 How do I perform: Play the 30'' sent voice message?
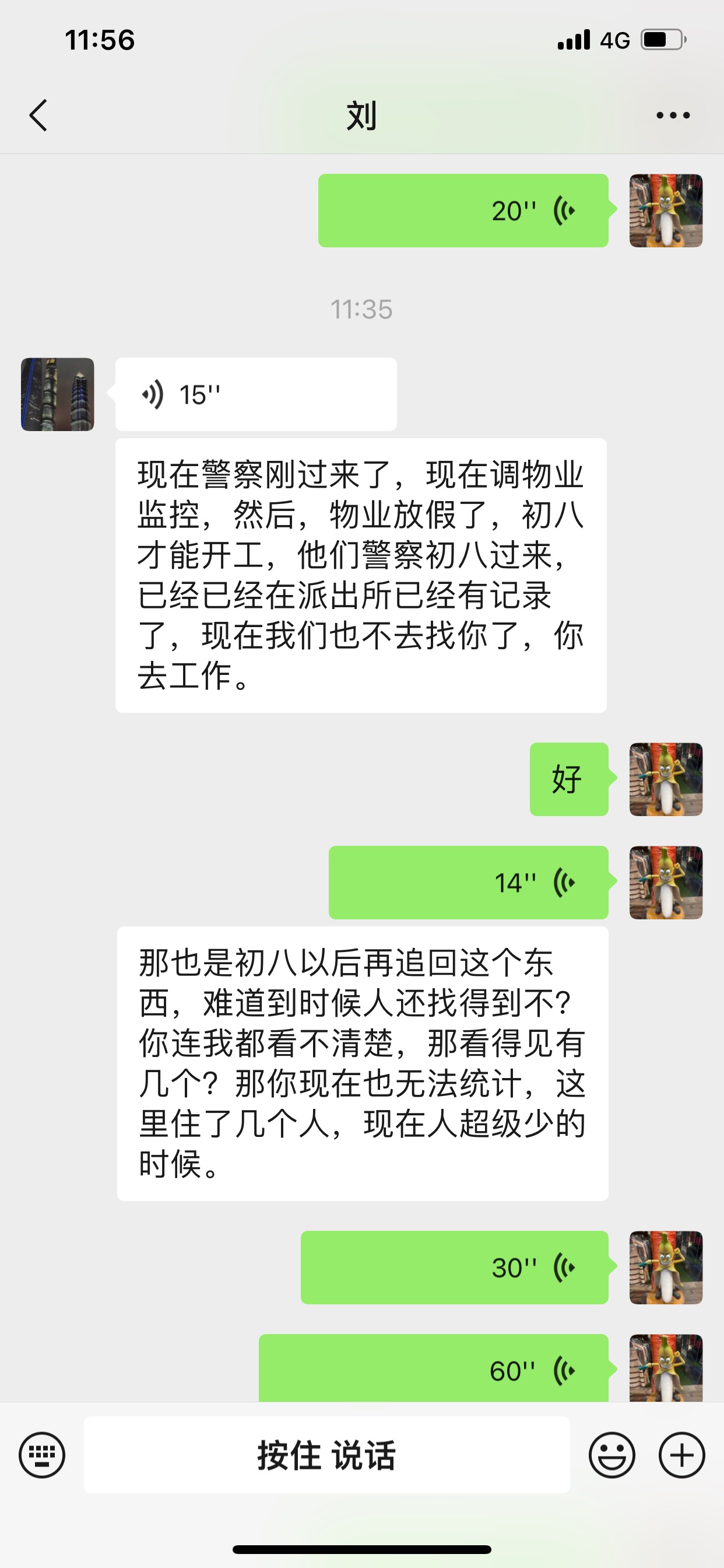coord(455,1268)
